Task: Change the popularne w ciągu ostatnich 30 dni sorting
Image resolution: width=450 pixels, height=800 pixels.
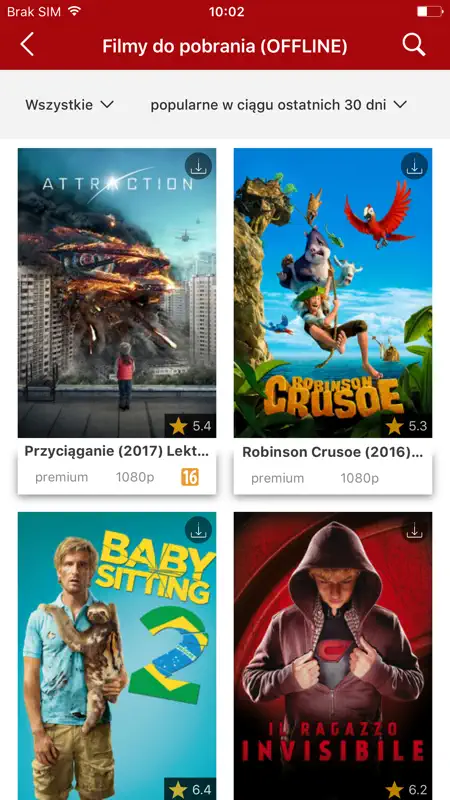Action: click(x=279, y=105)
